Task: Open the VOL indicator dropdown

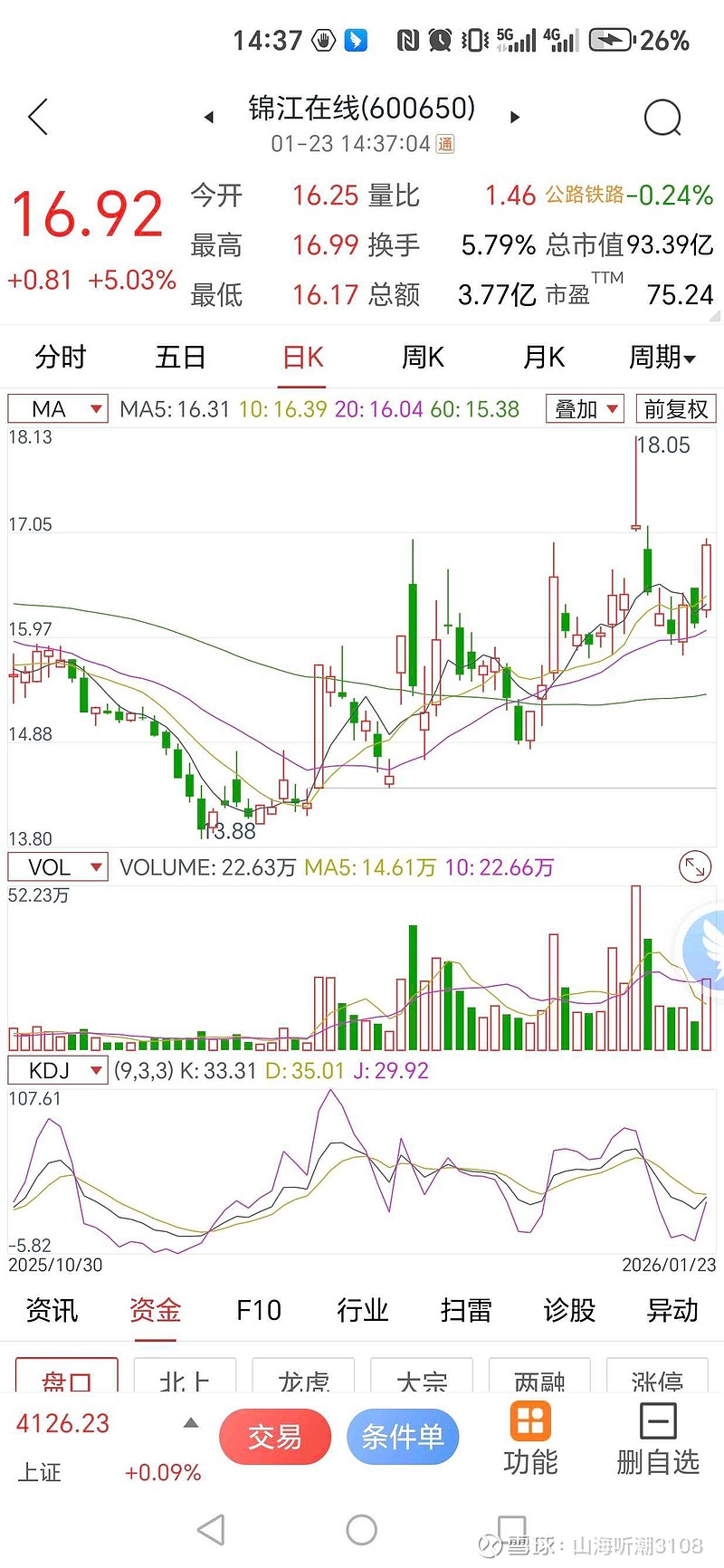Action: point(58,867)
